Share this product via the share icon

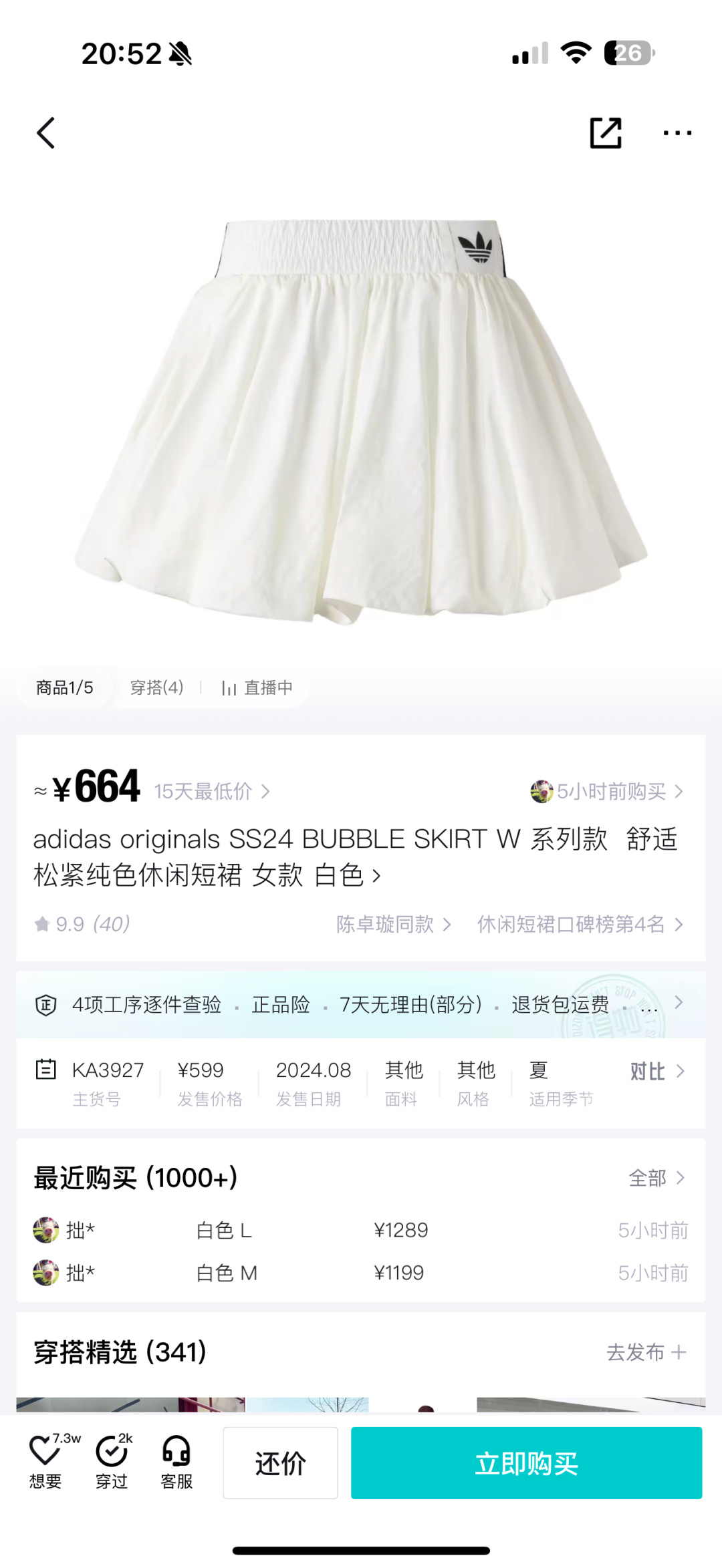[x=606, y=133]
